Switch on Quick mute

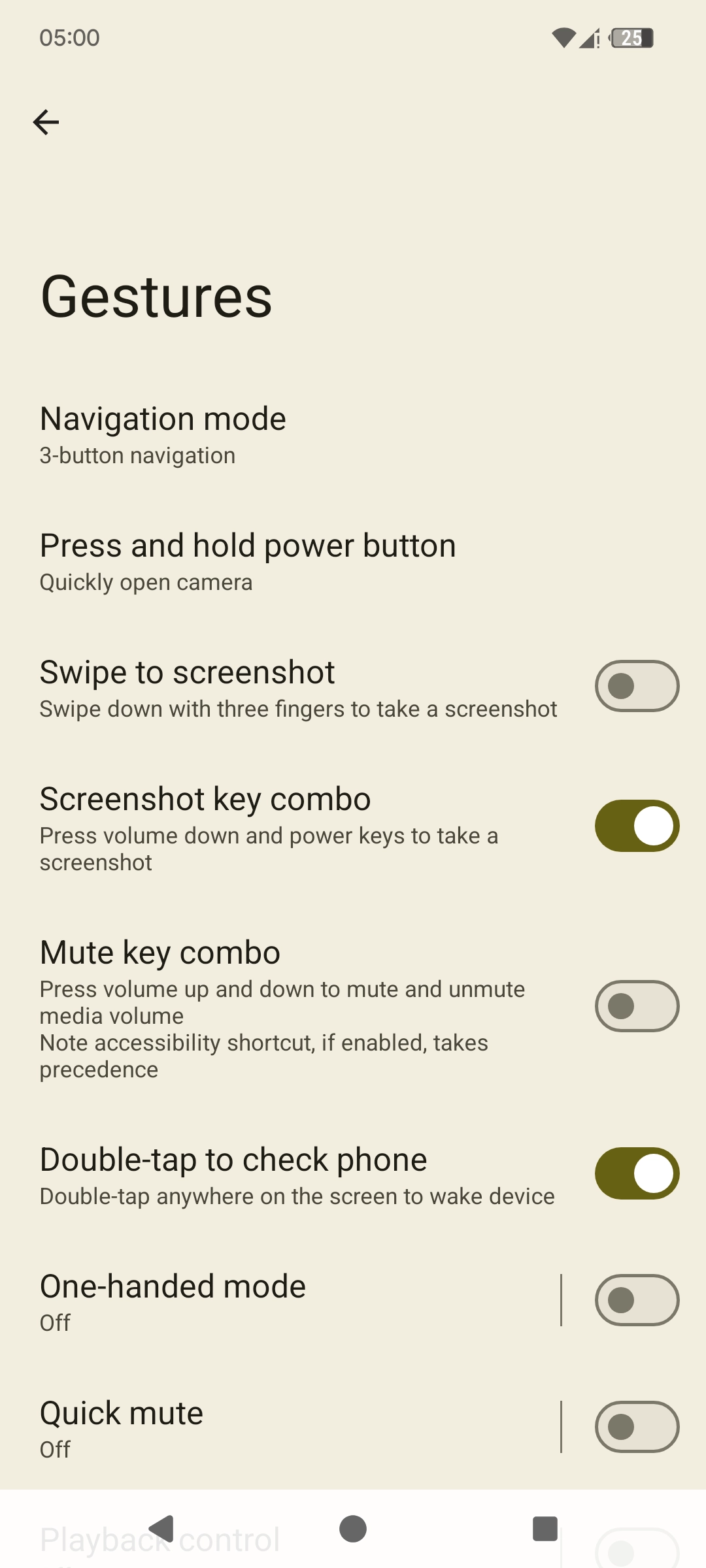tap(636, 1427)
